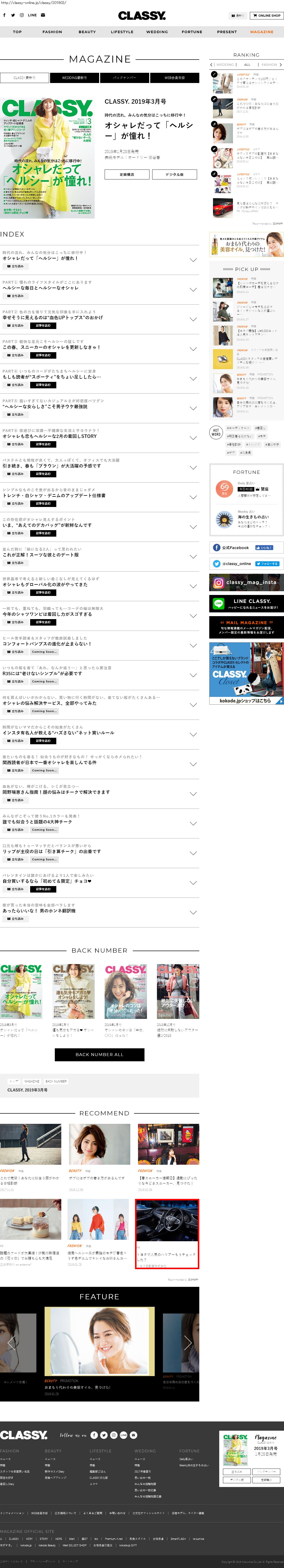This screenshot has width=284, height=1568.
Task: Tap the BACK NUMBER ALL button
Action: [100, 1054]
